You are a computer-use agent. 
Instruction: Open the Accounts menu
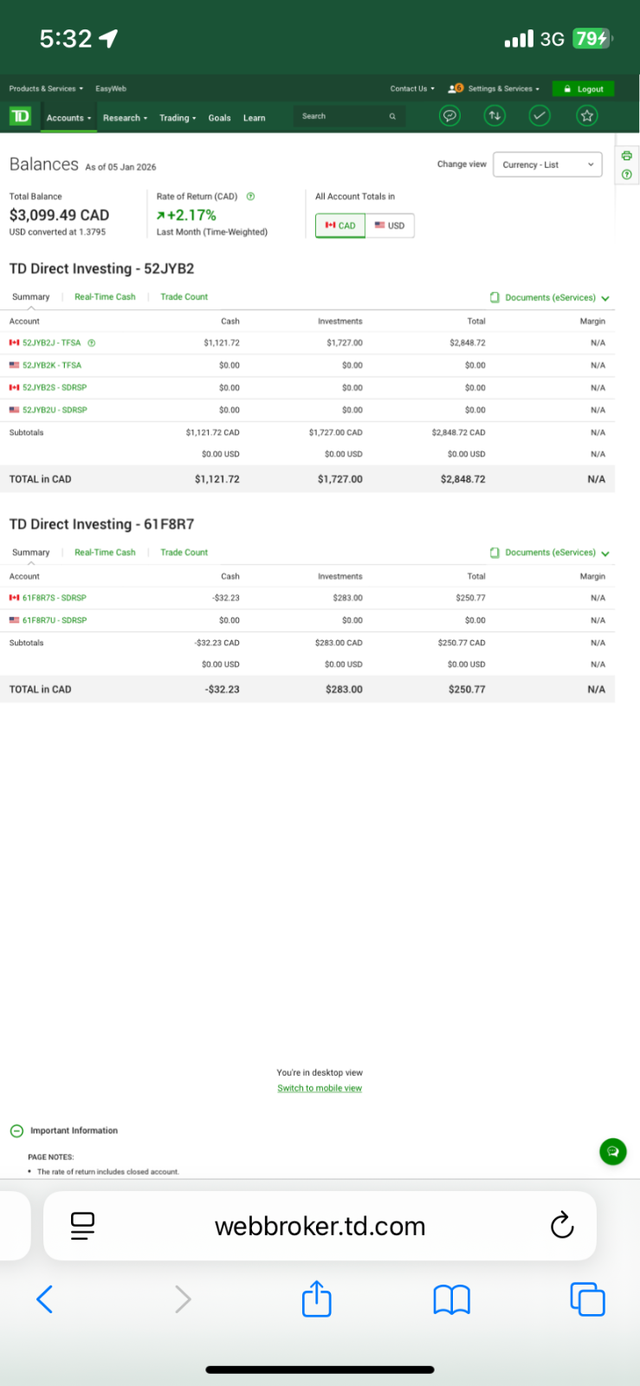[68, 118]
